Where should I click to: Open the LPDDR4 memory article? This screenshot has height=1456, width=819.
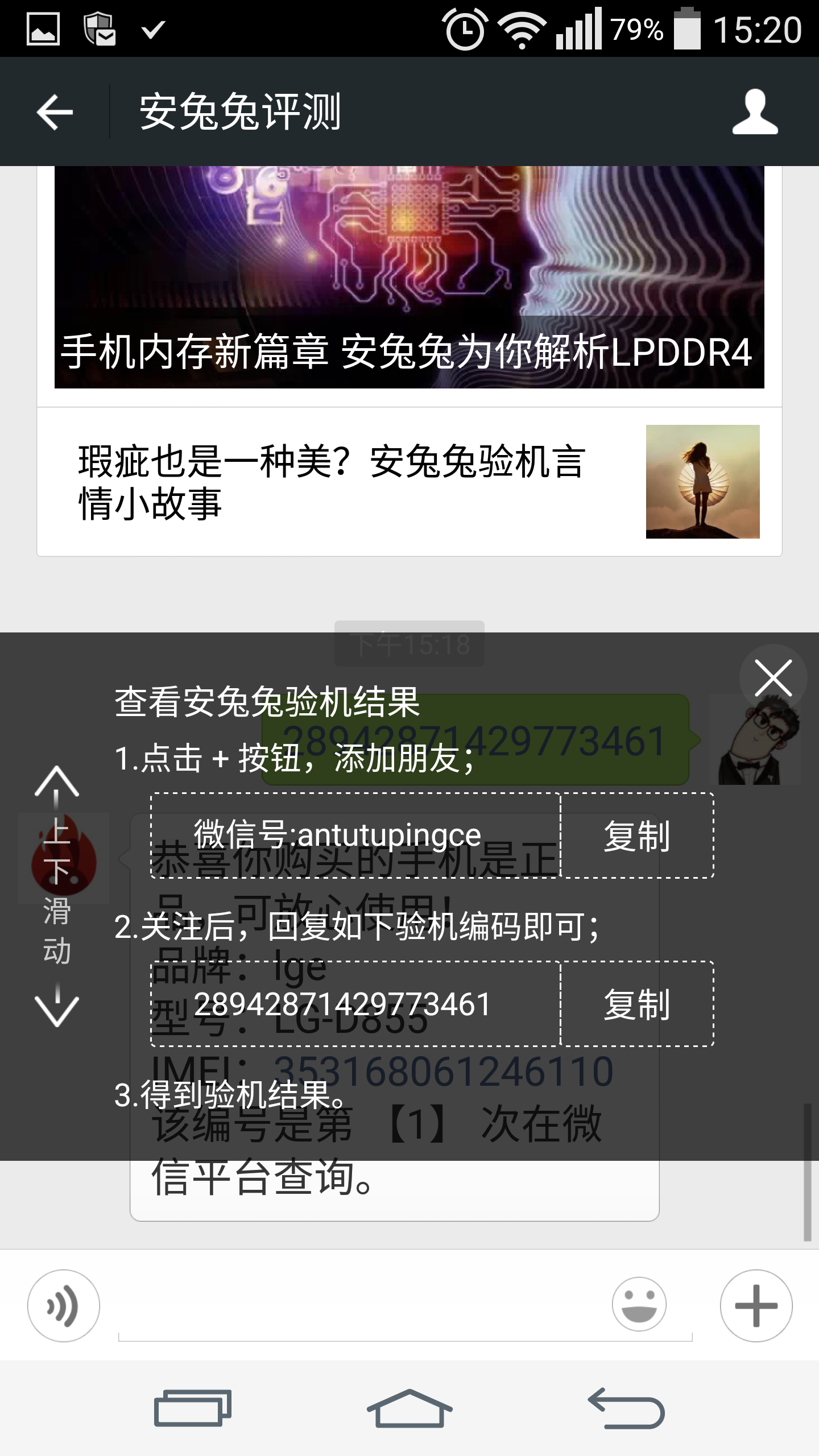[x=409, y=279]
